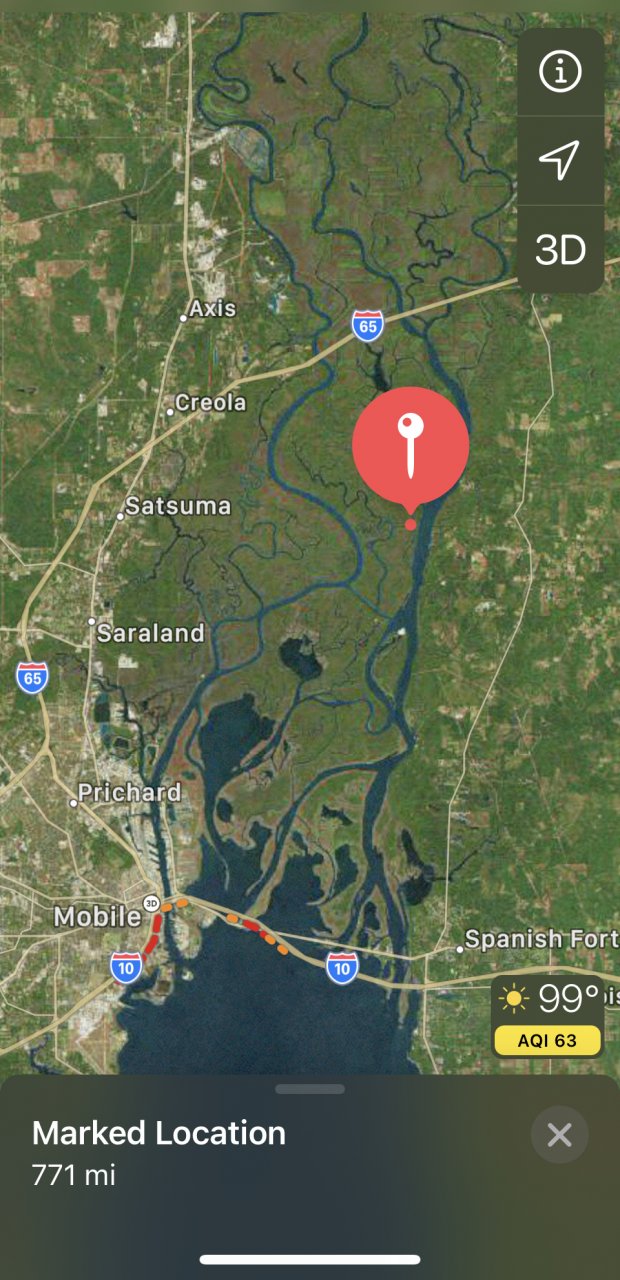Select the Mobile city label

tap(97, 916)
